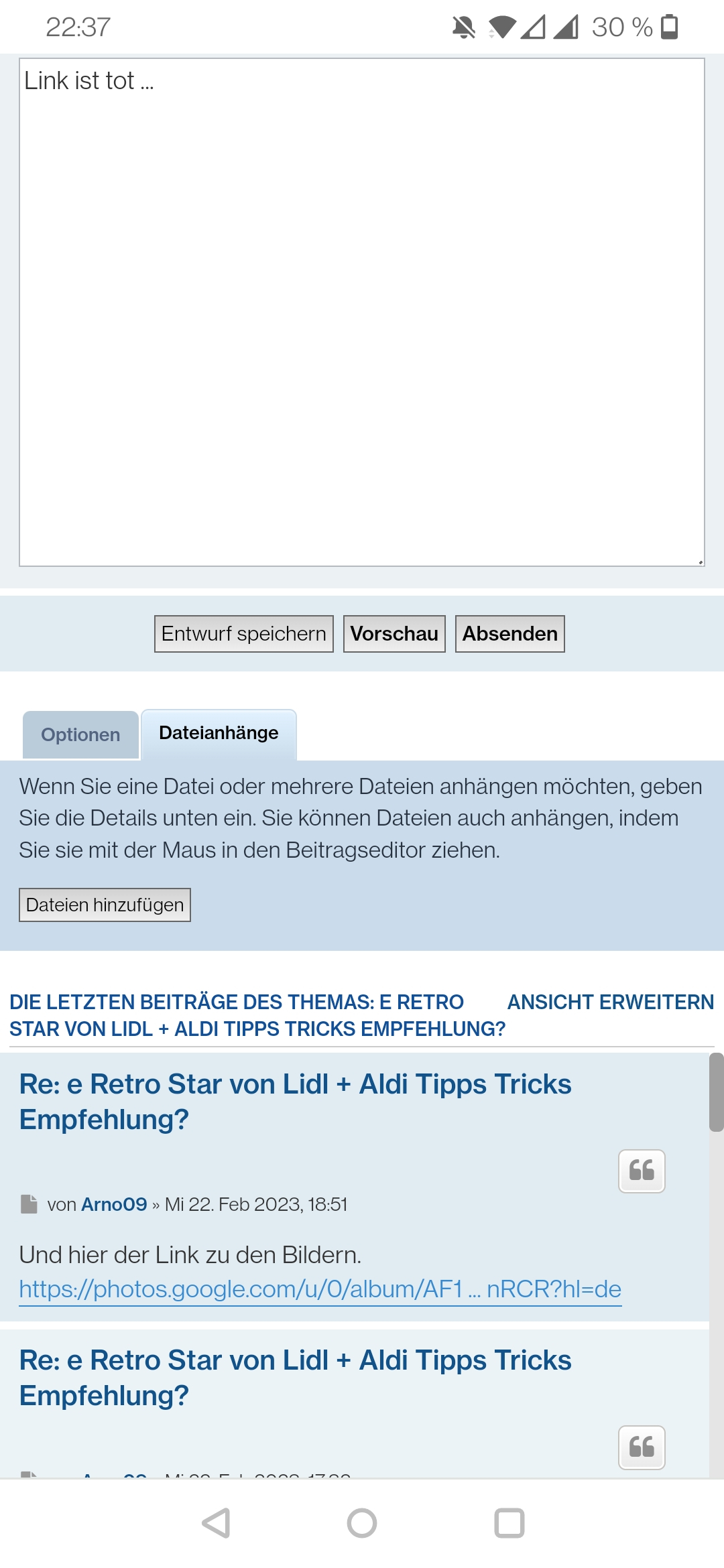Open the Vorschau preview of the post
The image size is (724, 1568).
click(x=394, y=634)
